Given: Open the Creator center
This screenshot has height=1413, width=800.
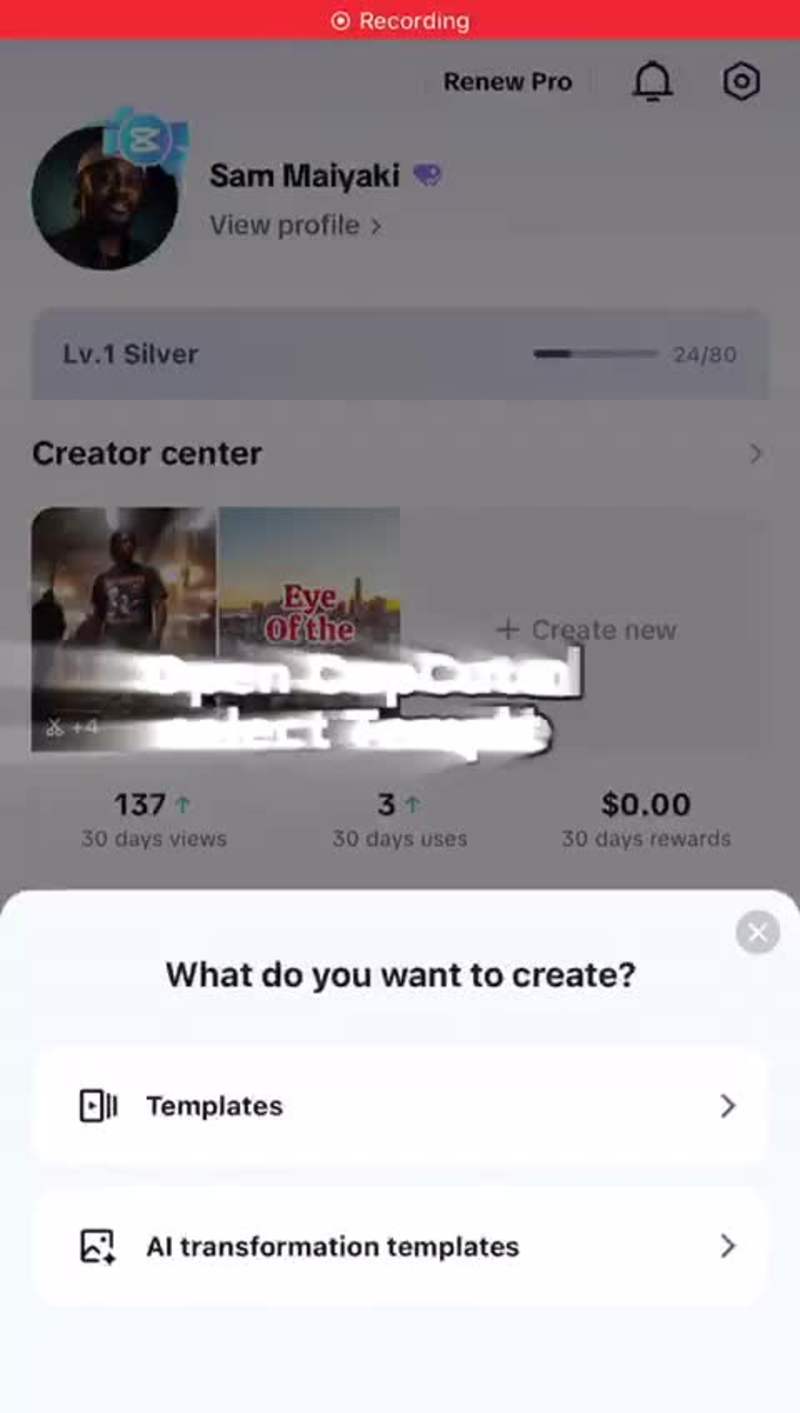Looking at the screenshot, I should click(x=400, y=454).
